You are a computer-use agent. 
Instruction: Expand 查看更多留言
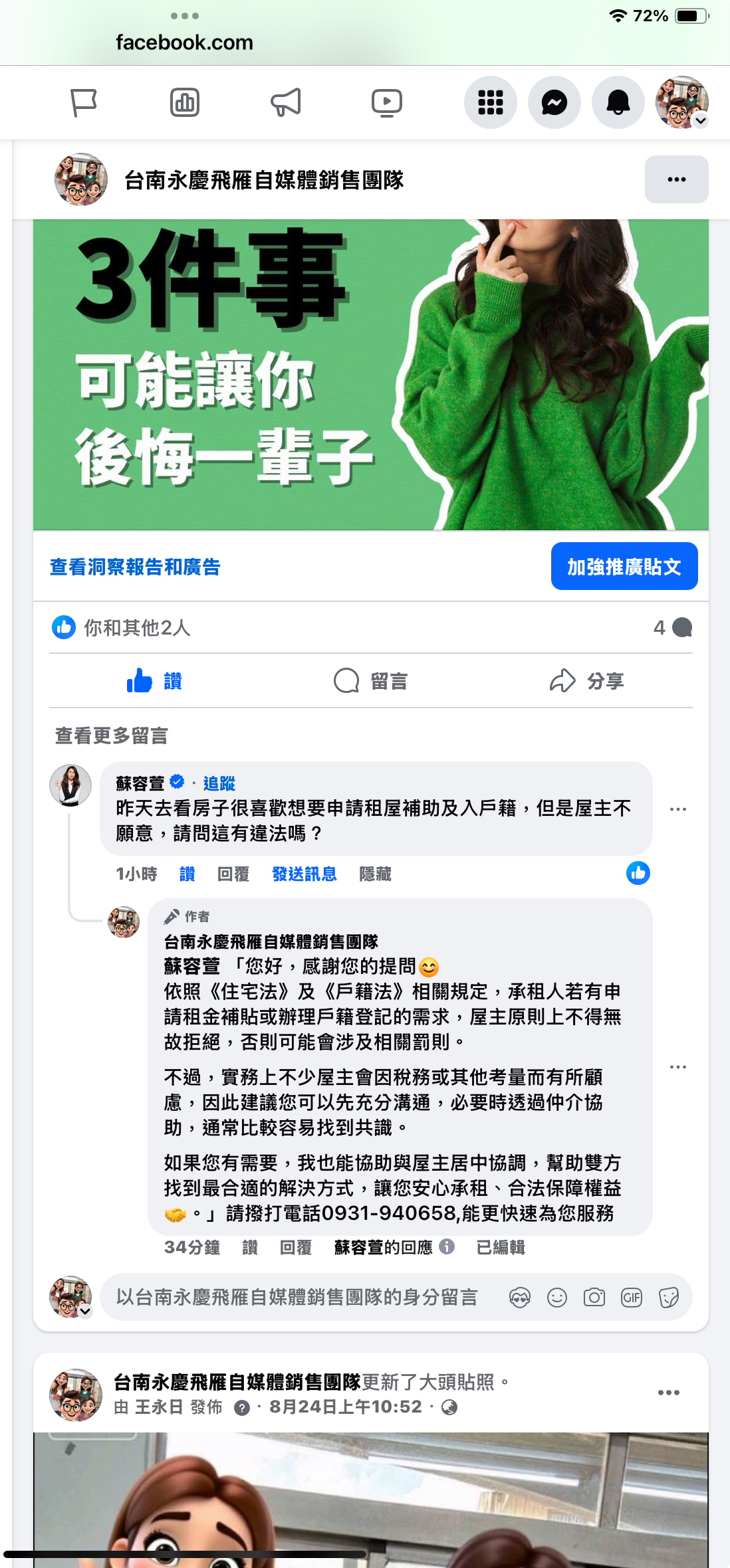[111, 735]
